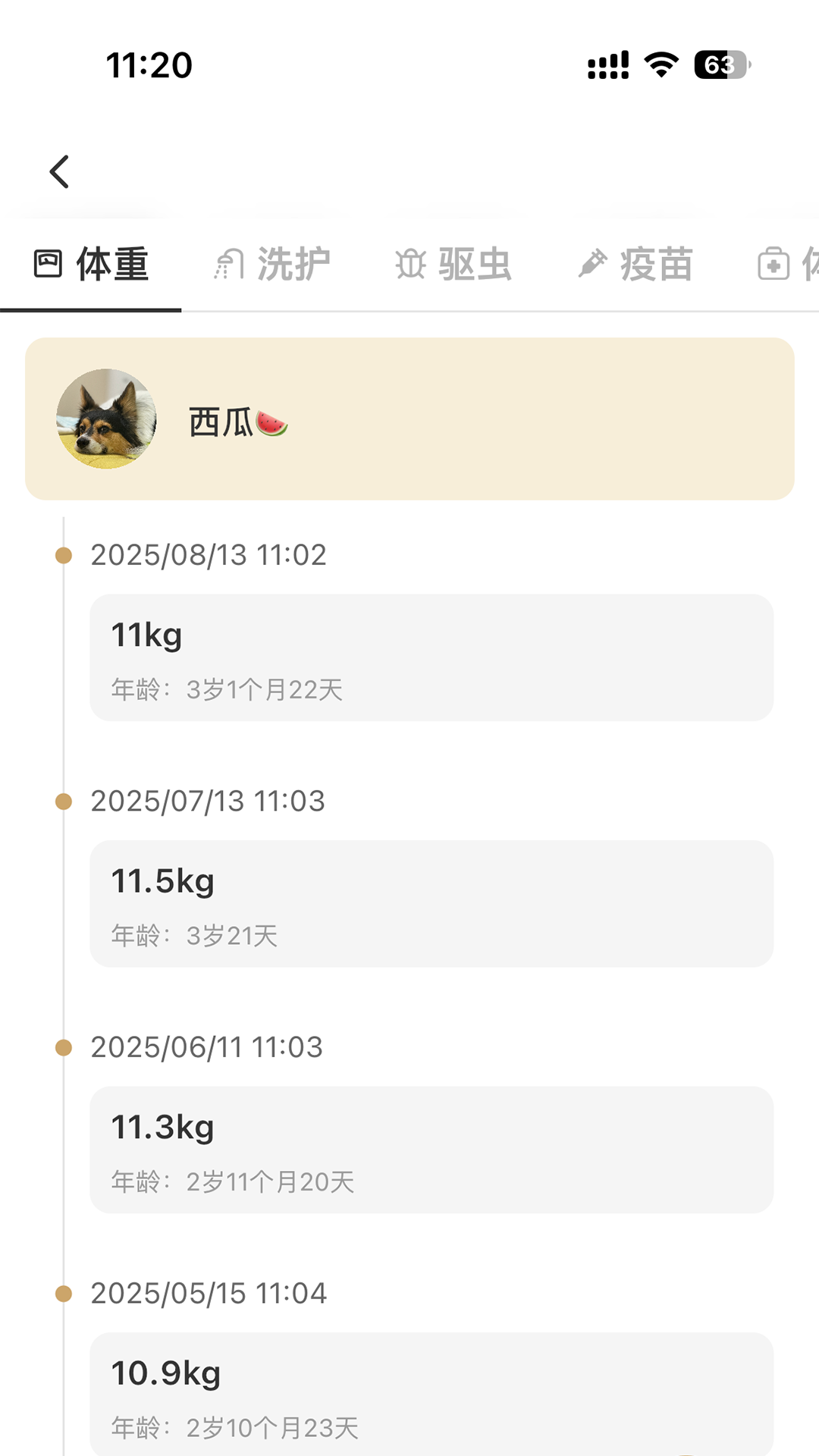Tap the clock showing 11:20
The width and height of the screenshot is (819, 1456).
click(x=149, y=65)
